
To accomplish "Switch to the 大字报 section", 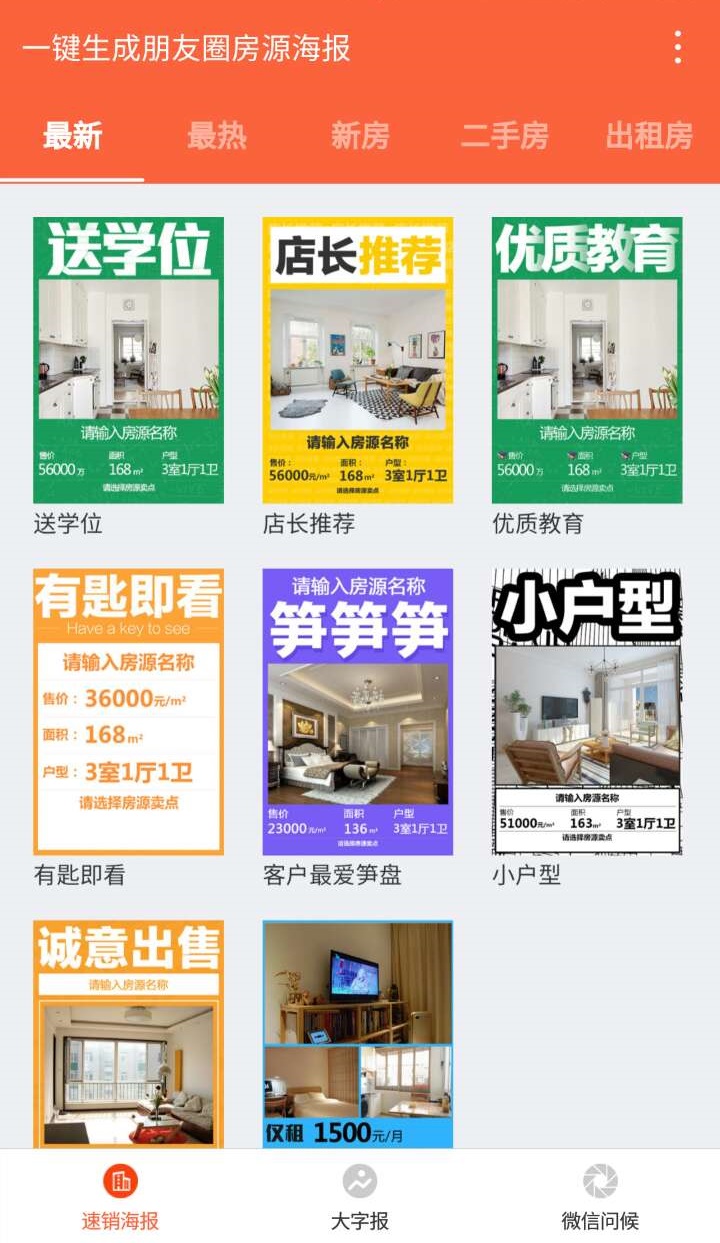I will click(360, 1197).
